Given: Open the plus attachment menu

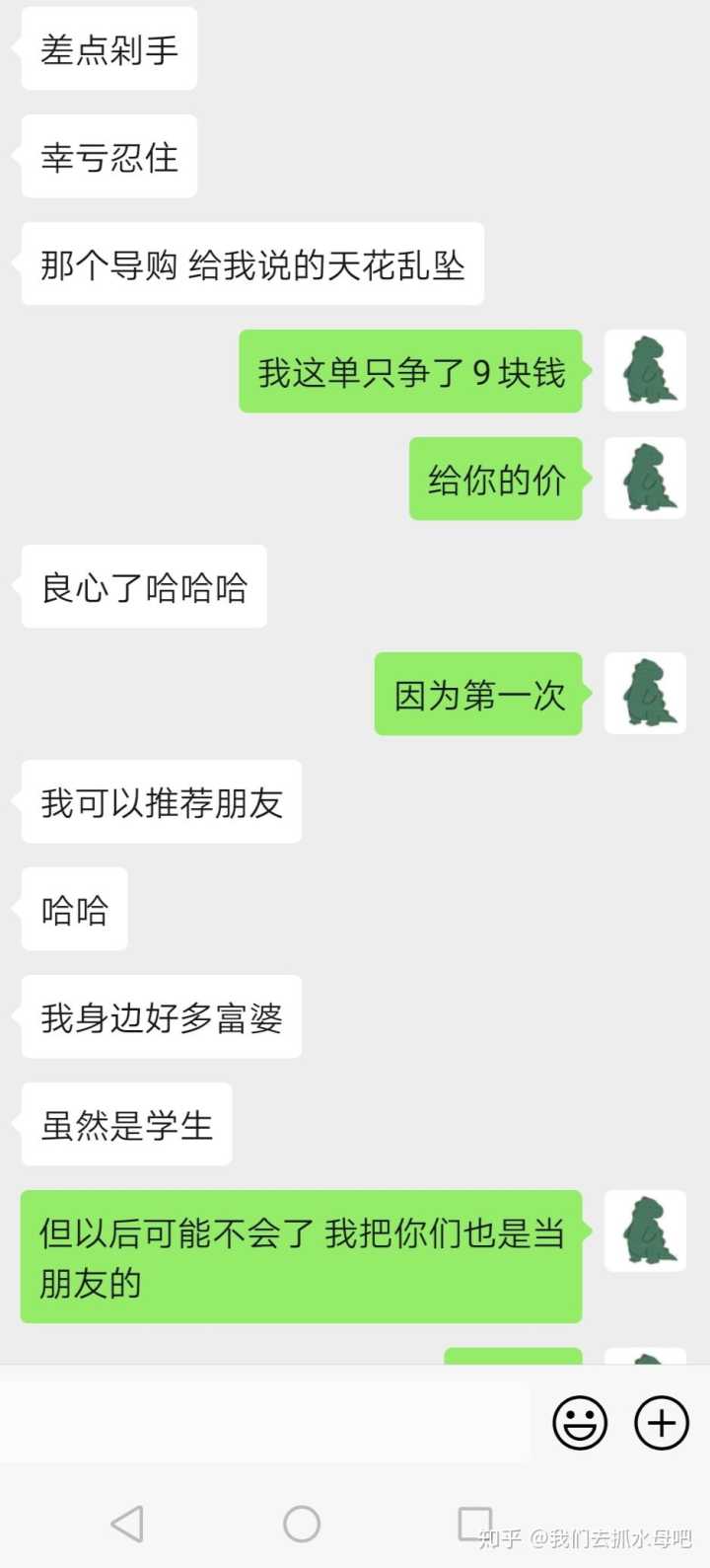Looking at the screenshot, I should click(661, 1423).
